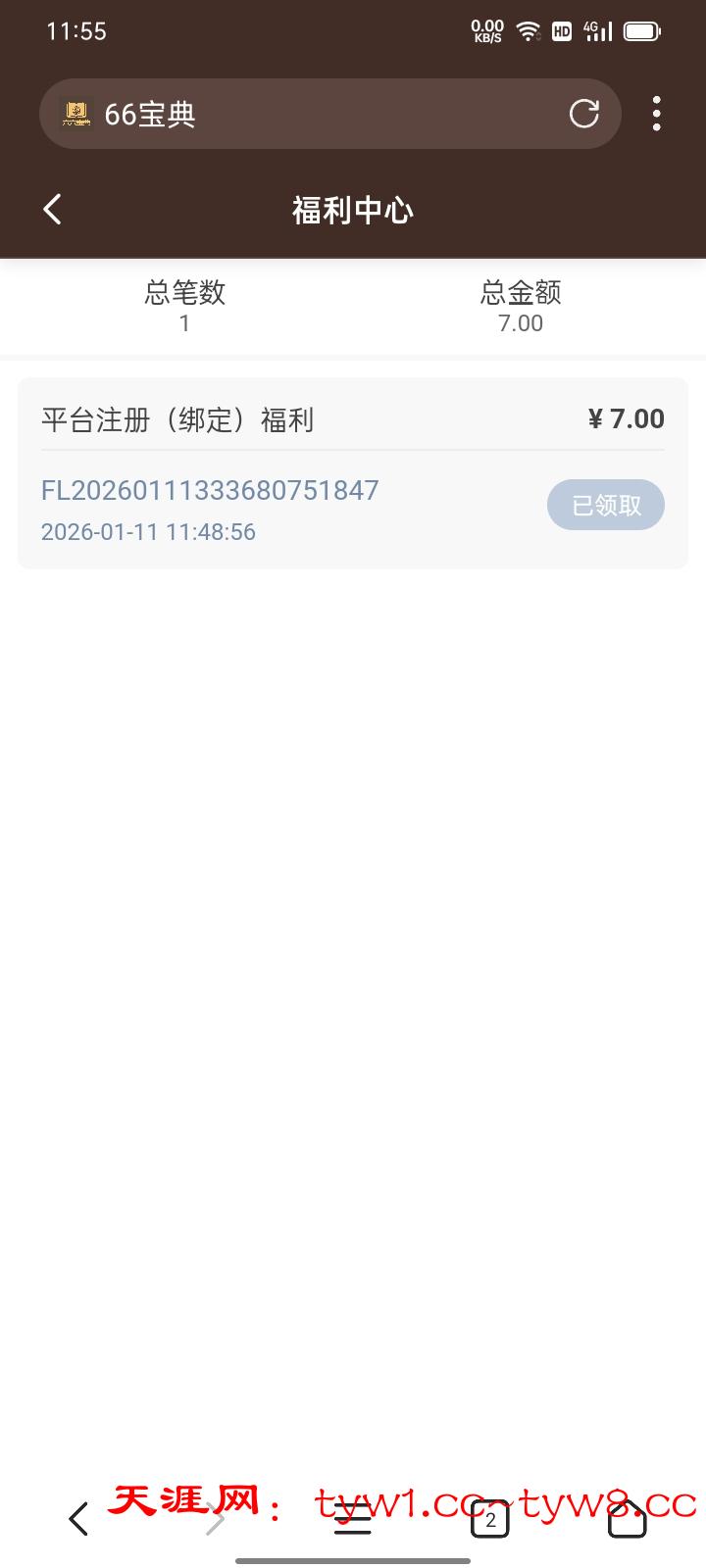Open the browser's three-dot overflow menu
This screenshot has height=1568, width=706.
(656, 114)
